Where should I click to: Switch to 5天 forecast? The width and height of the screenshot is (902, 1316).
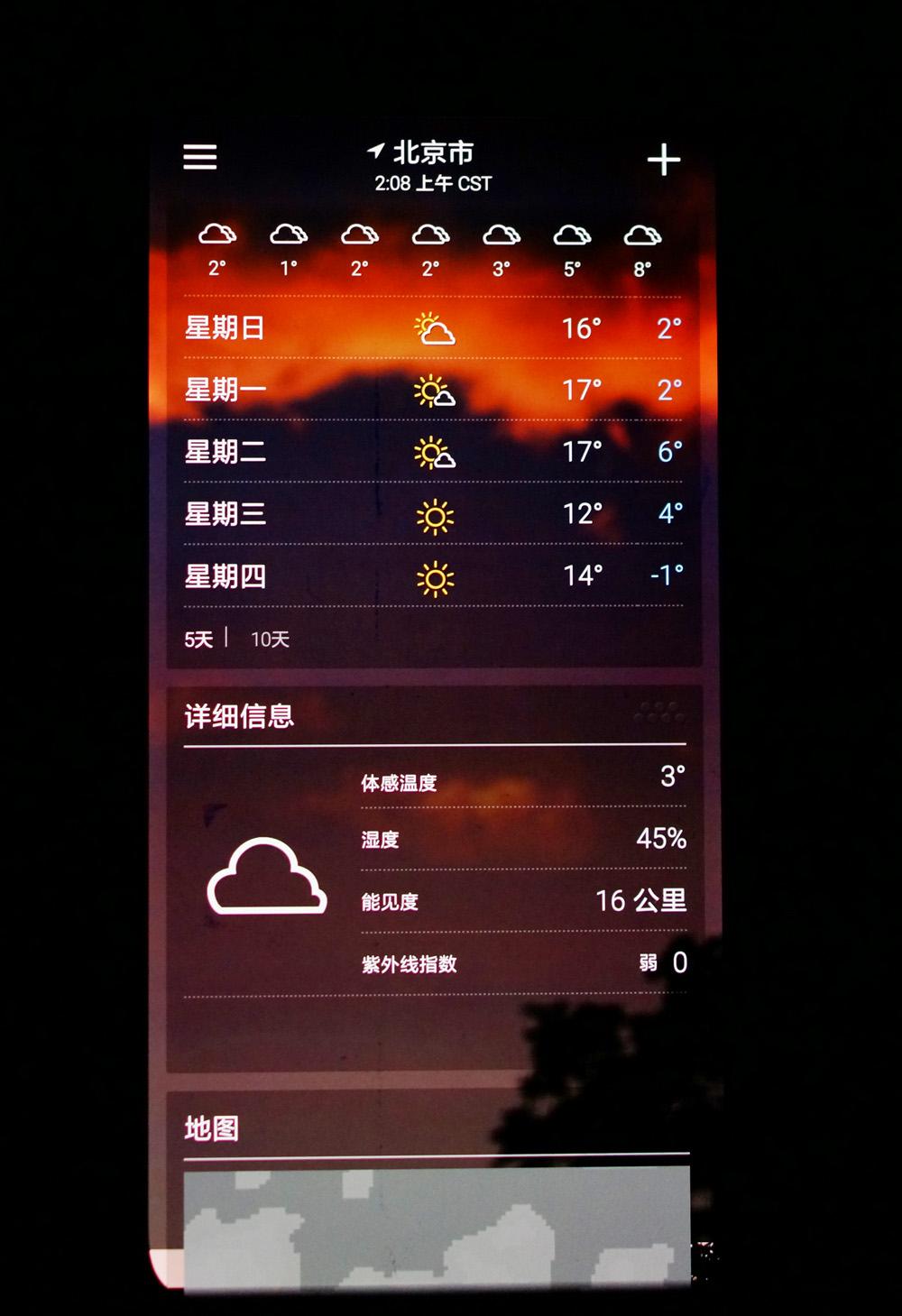point(198,640)
